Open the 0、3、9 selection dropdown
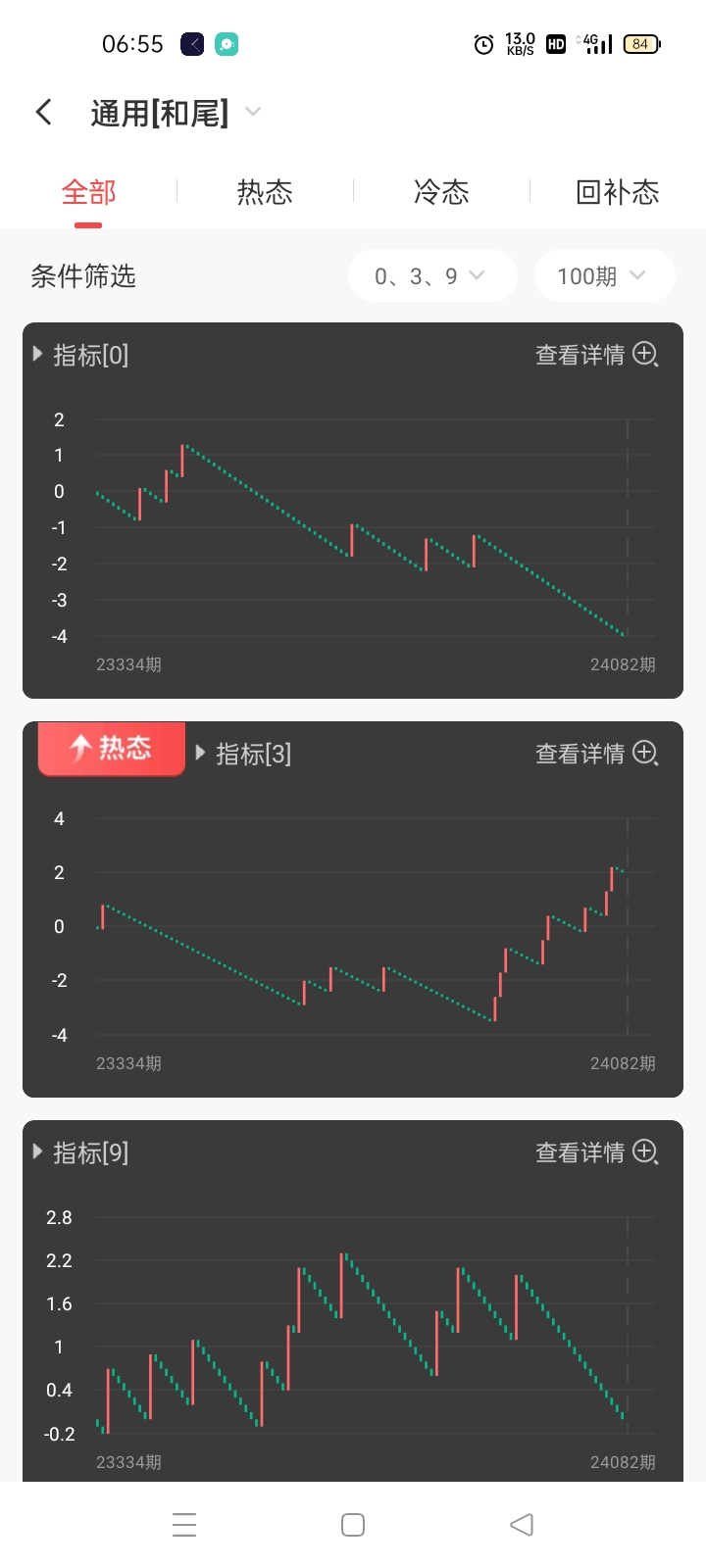This screenshot has width=706, height=1568. pos(431,275)
